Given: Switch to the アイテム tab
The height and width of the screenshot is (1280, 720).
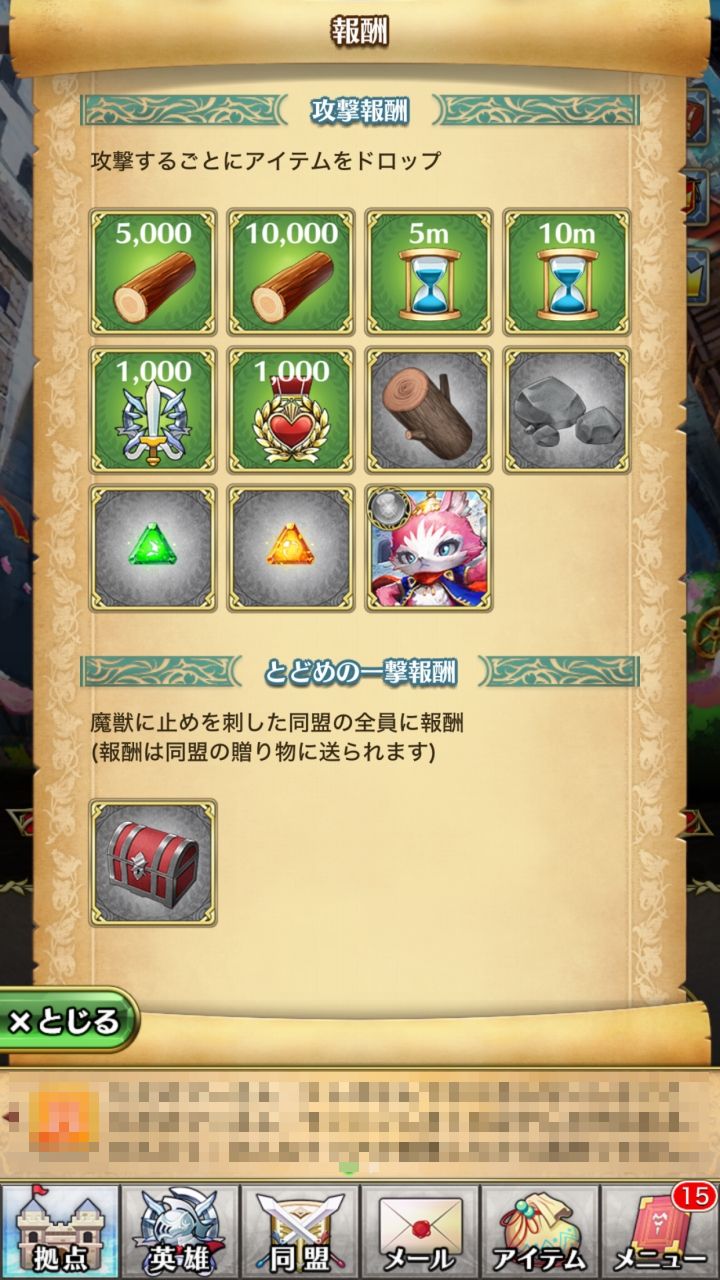Looking at the screenshot, I should coord(540,1232).
